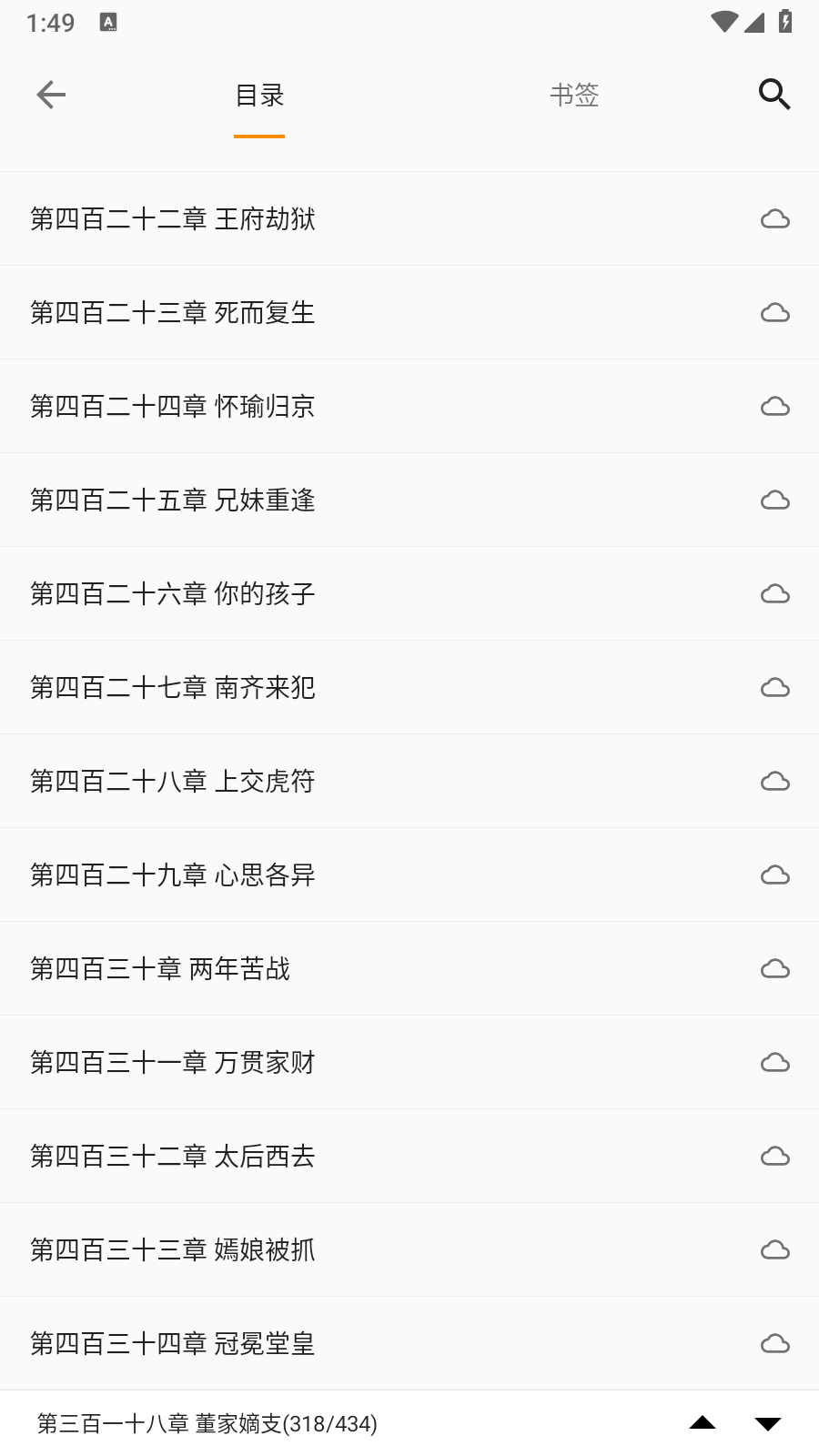Open chapter 第四百二十二章 王府劫狱
Screen dimensions: 819x1456
tap(173, 219)
